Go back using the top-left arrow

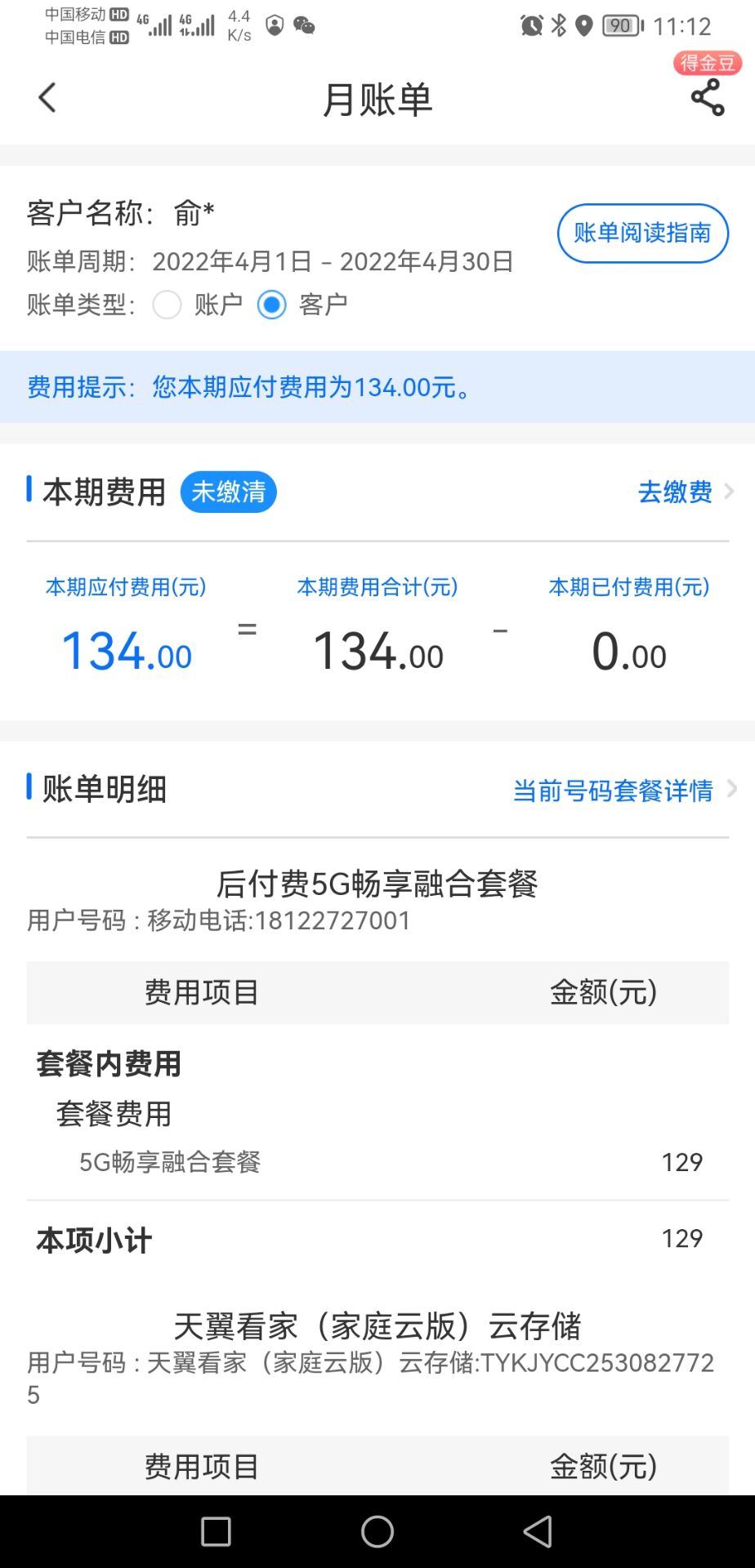coord(47,98)
